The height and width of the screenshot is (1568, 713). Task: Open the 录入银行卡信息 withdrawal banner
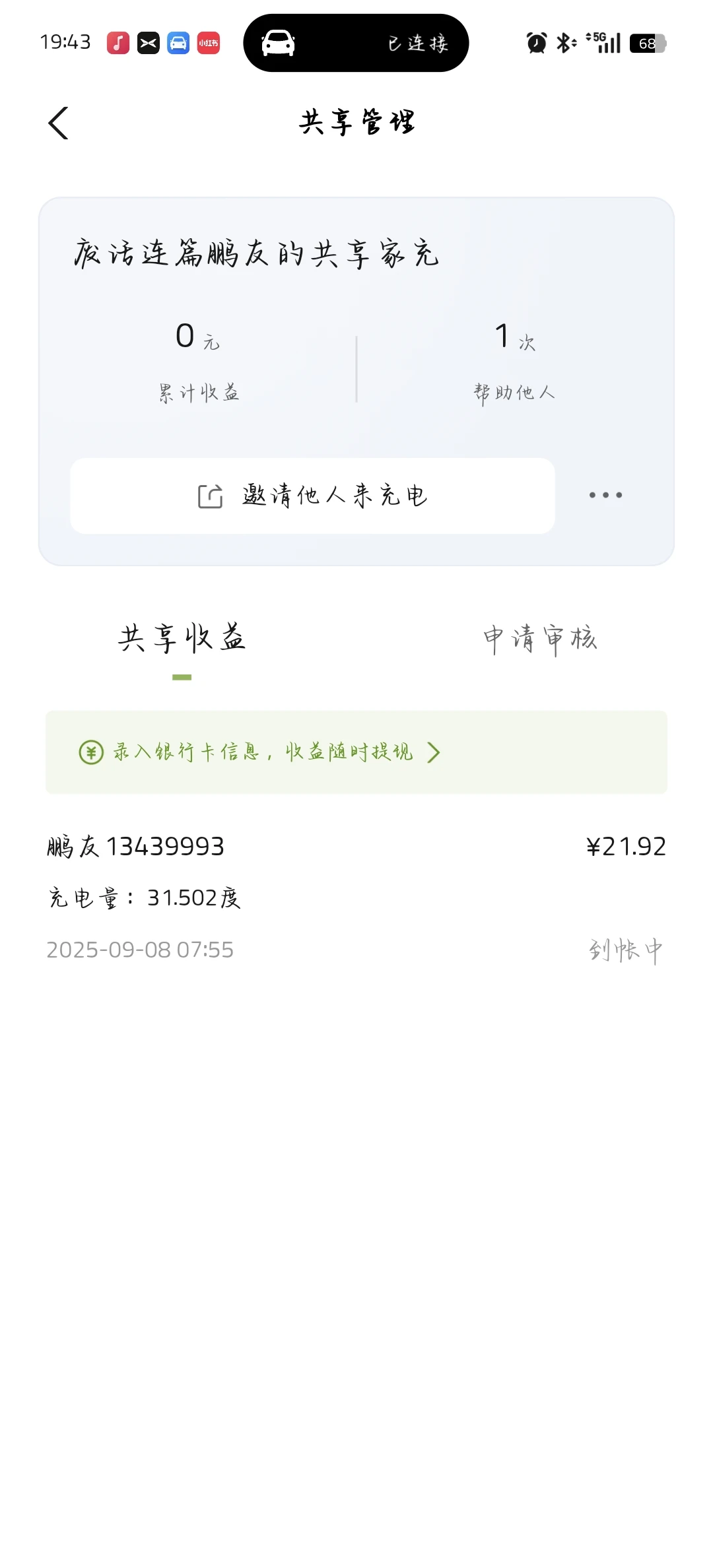[356, 752]
